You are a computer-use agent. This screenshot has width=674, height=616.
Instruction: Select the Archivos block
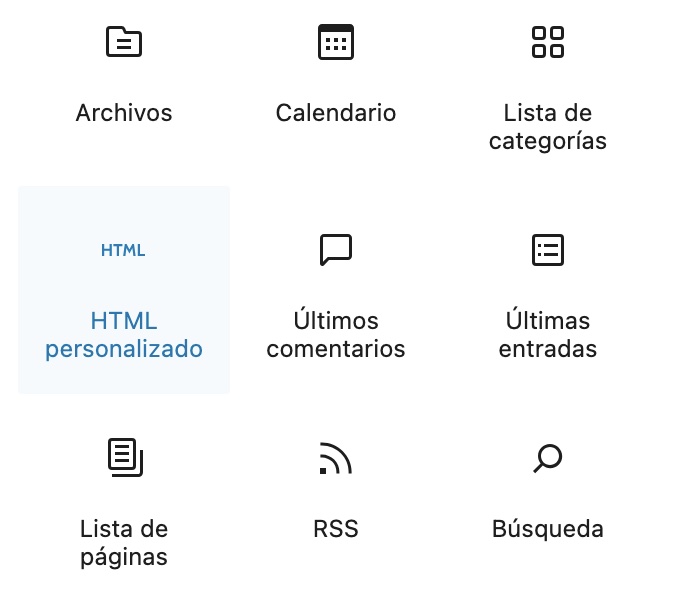124,80
